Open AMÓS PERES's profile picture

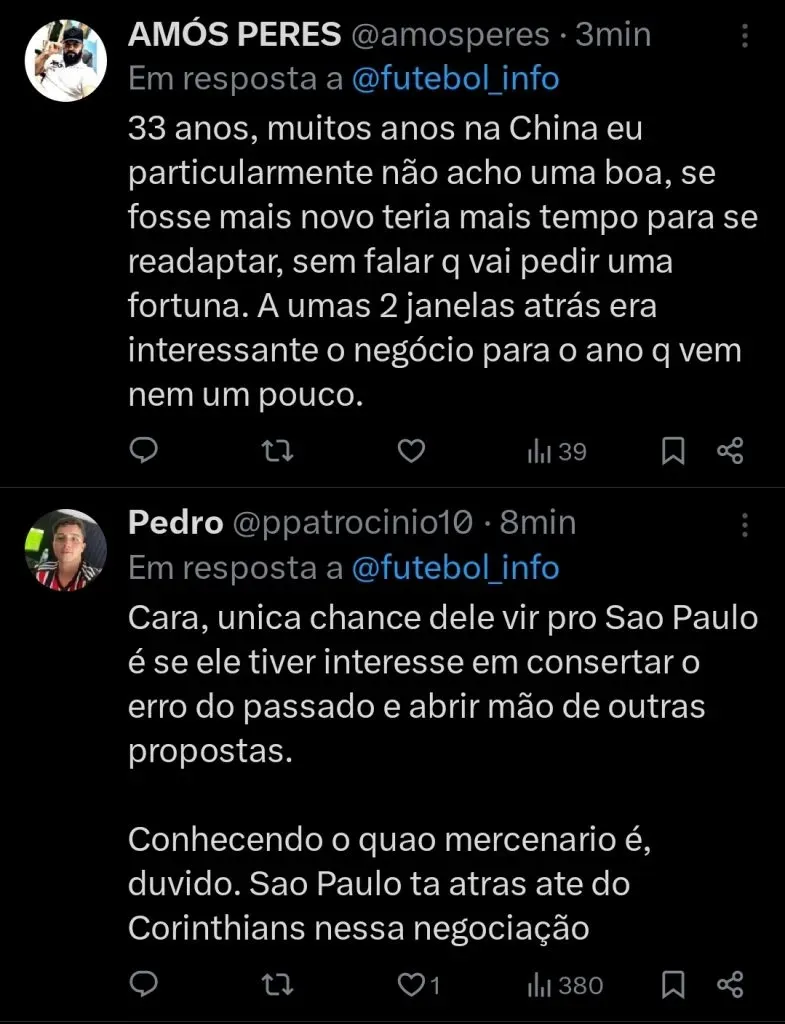tap(65, 60)
